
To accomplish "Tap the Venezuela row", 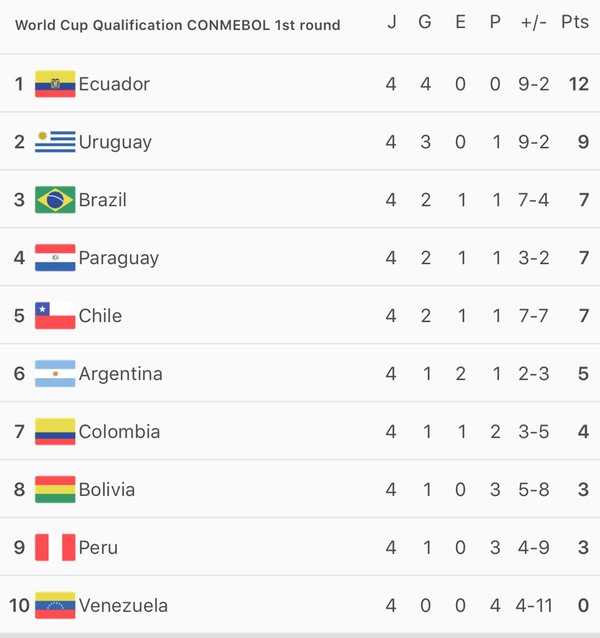I will (x=123, y=606).
